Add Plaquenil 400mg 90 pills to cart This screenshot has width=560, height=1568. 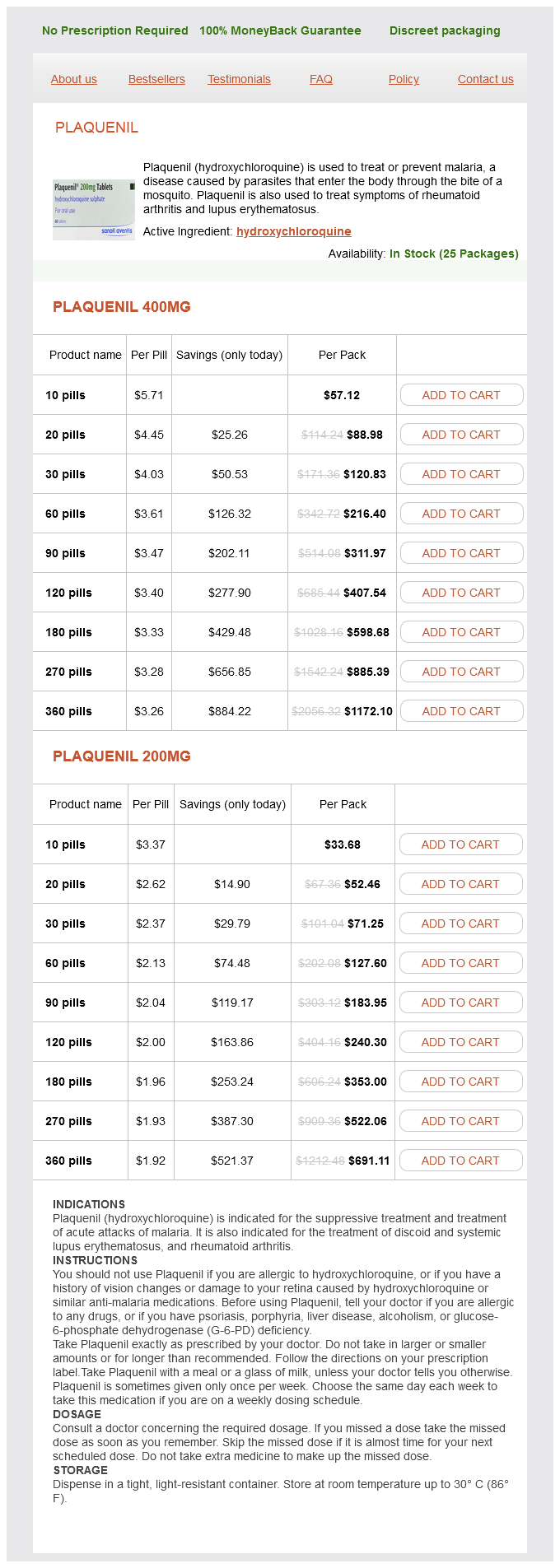[461, 553]
